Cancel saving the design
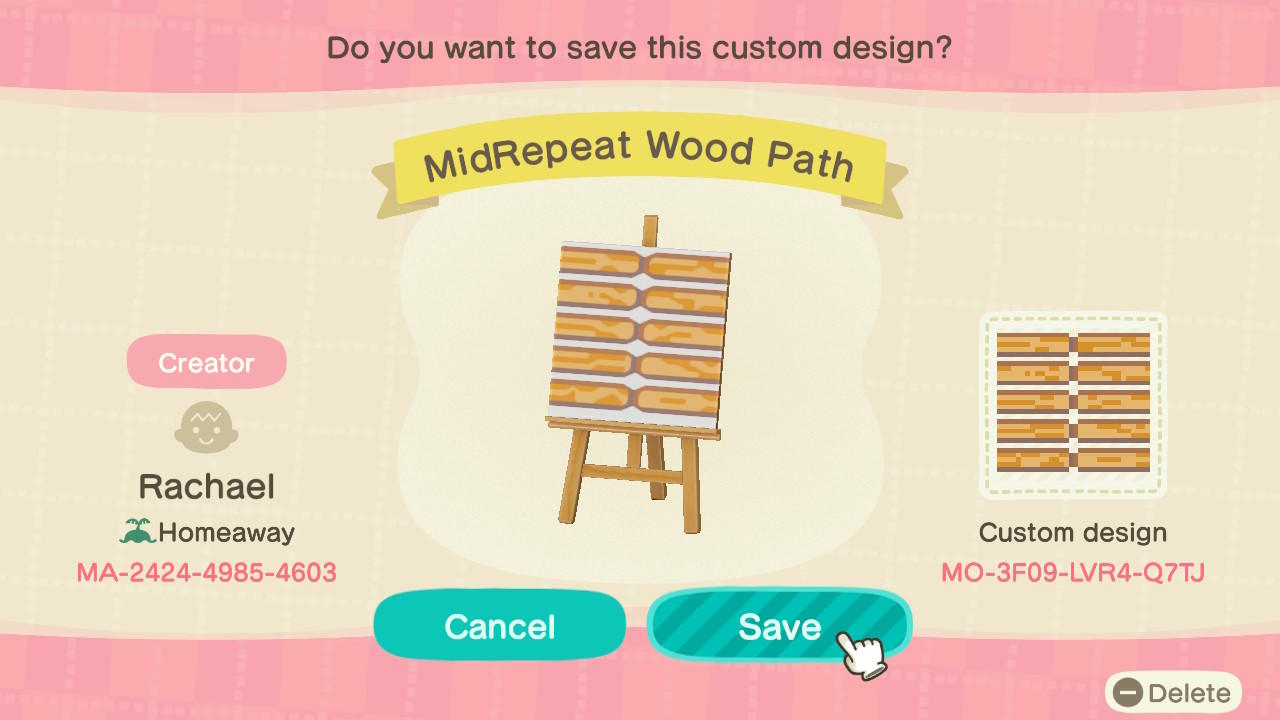Screen dimensions: 1280x720 click(x=499, y=626)
